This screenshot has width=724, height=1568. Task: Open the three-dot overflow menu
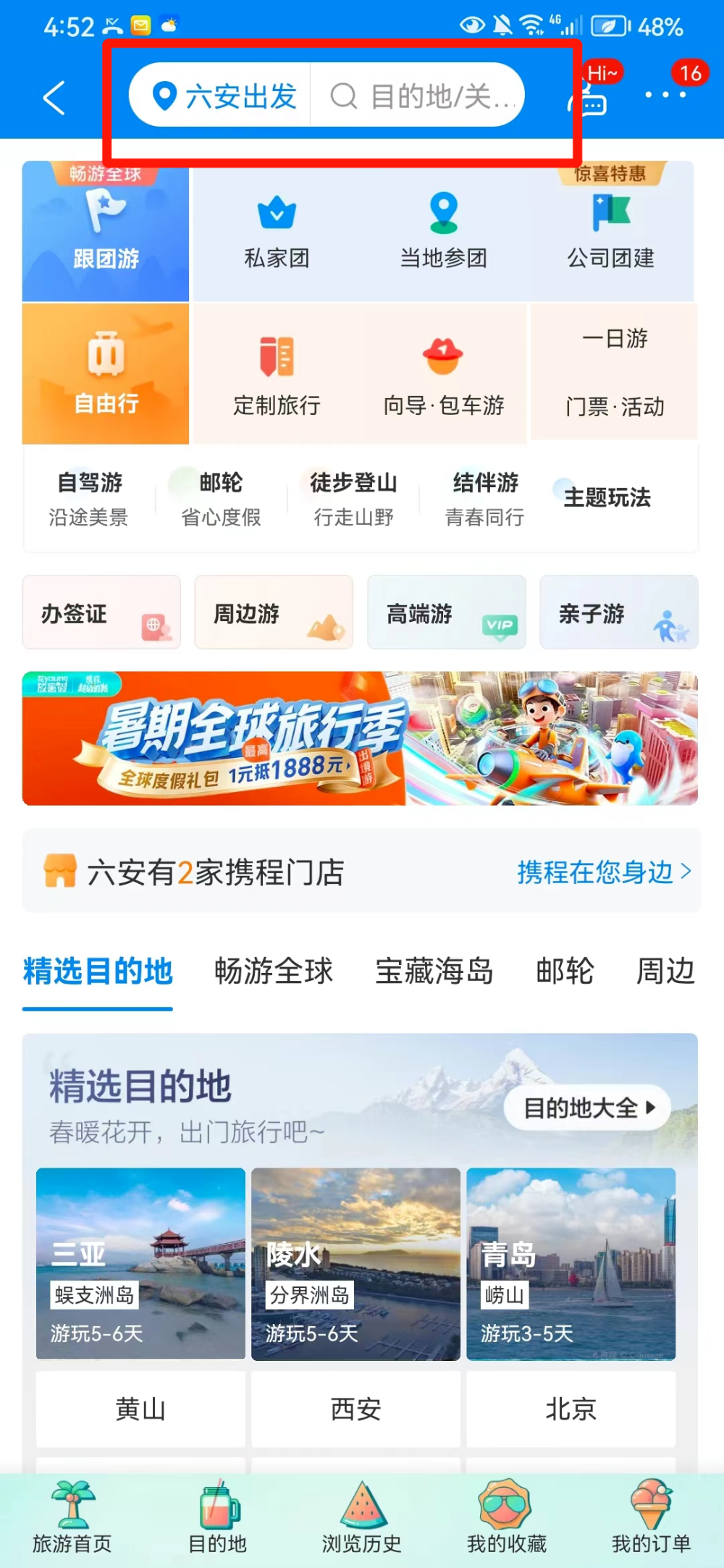[x=665, y=95]
